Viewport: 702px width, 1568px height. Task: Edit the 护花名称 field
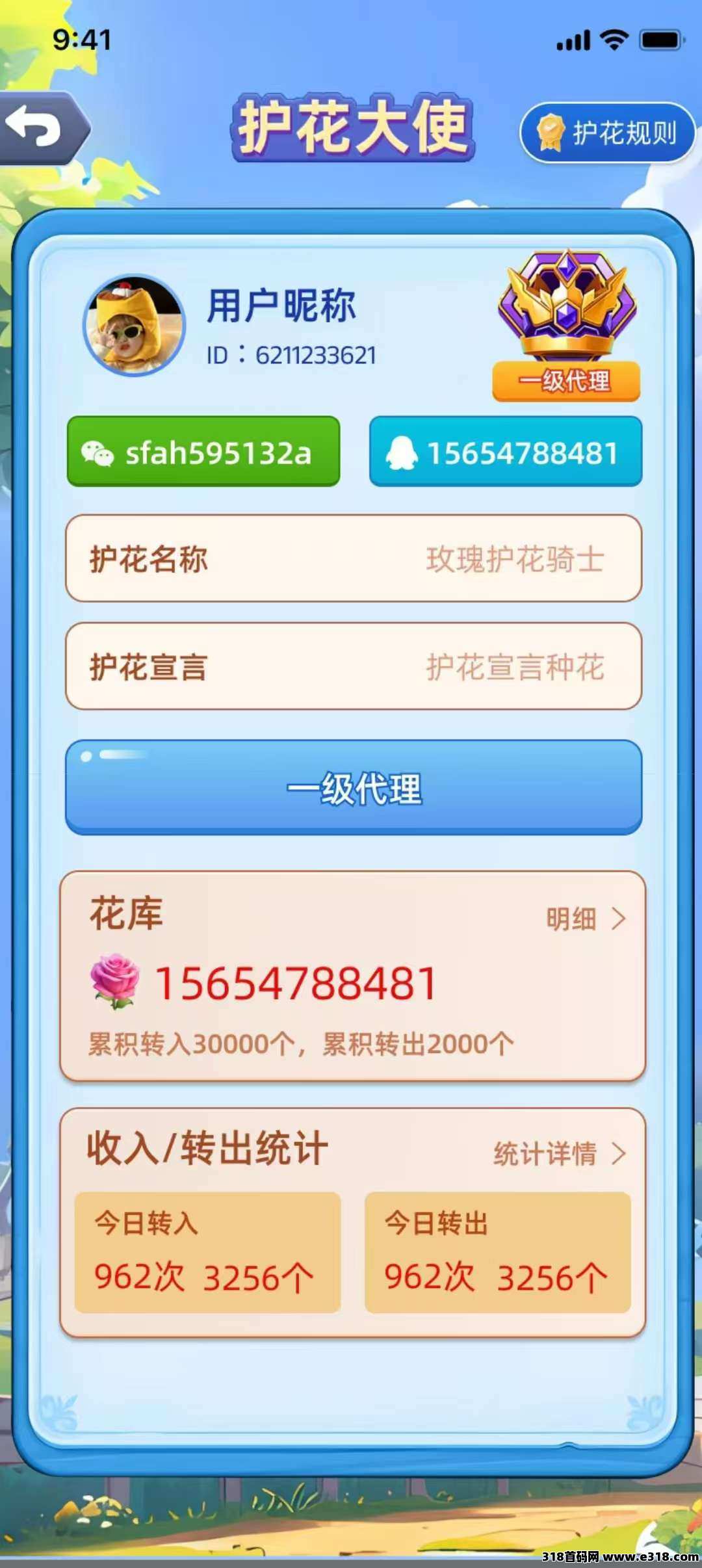(354, 558)
